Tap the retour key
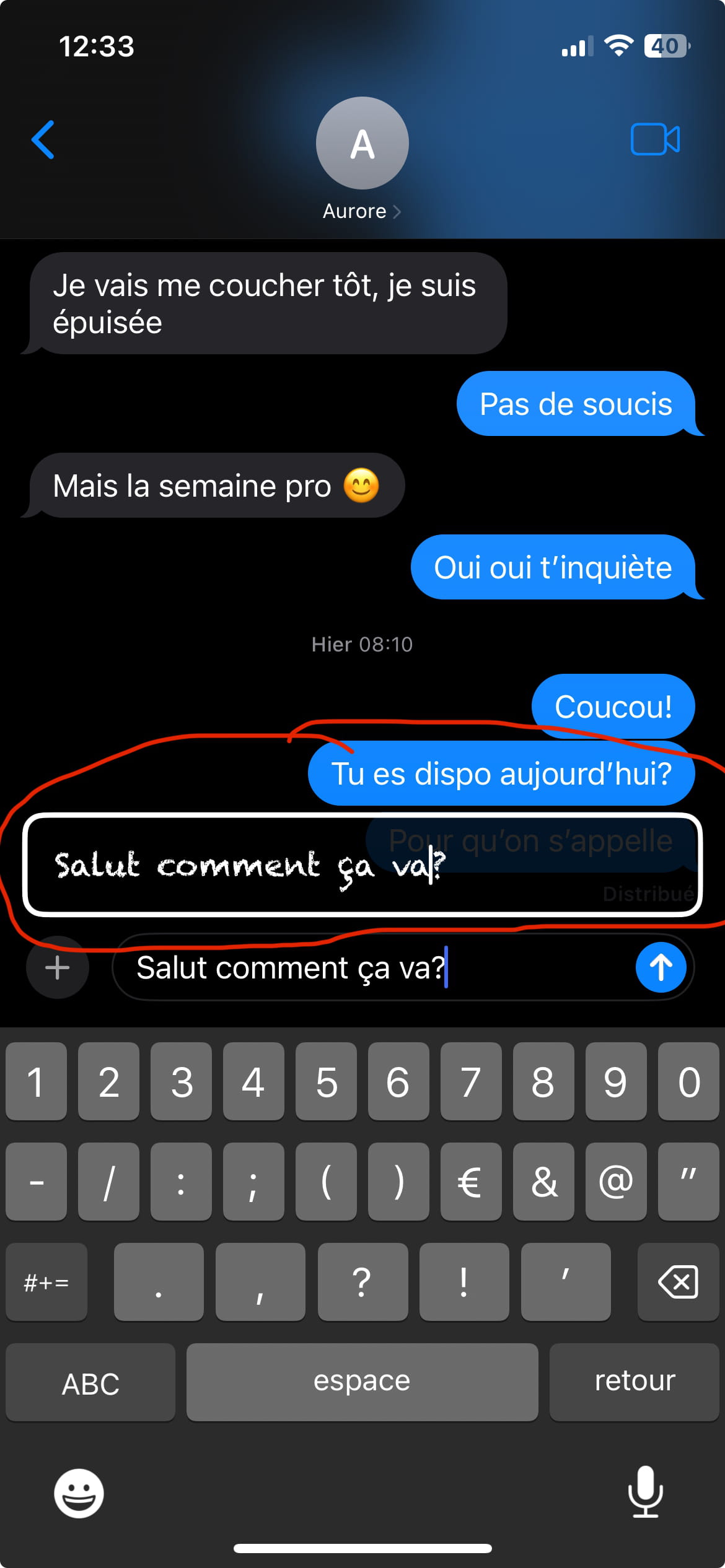The image size is (725, 1568). [x=635, y=1382]
